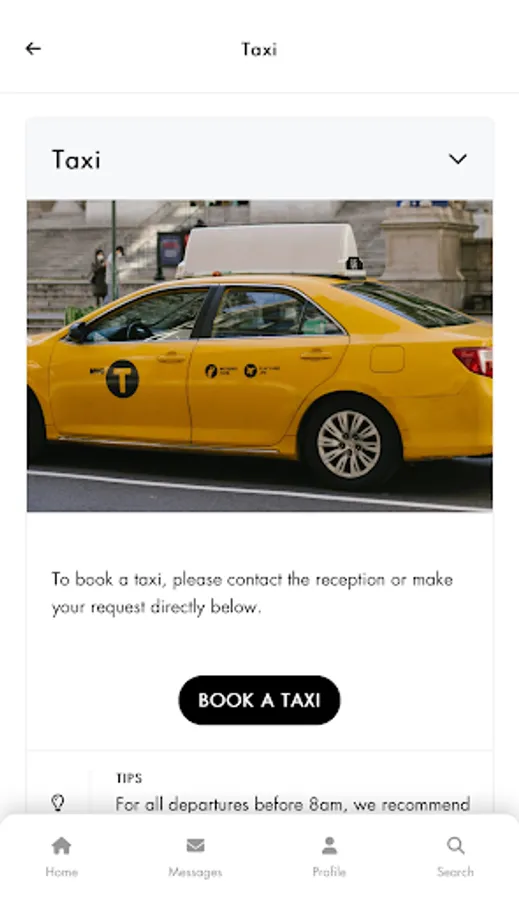The image size is (519, 900).
Task: Open the Messages tab
Action: click(195, 856)
